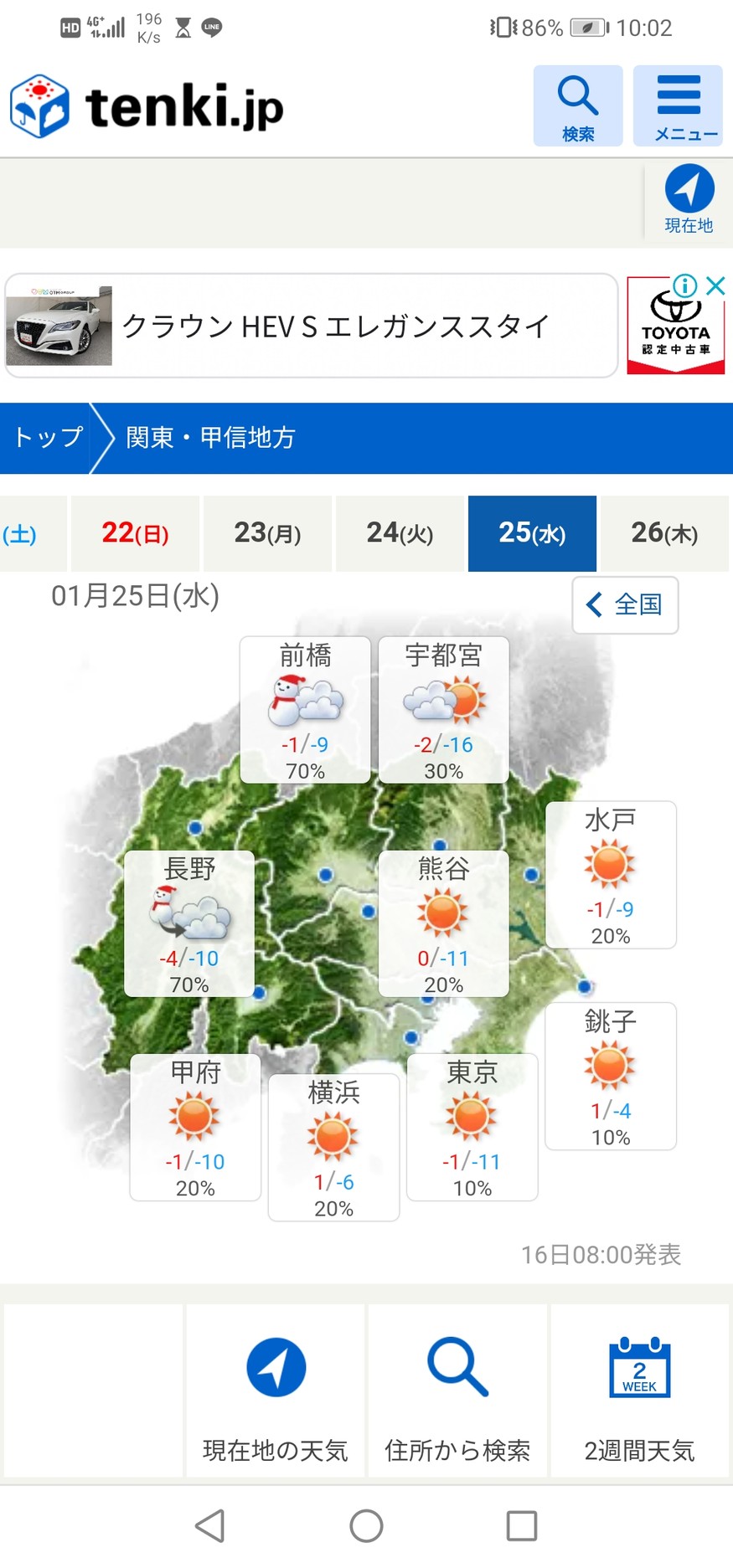Image resolution: width=733 pixels, height=1568 pixels.
Task: Open 長野 weather forecast card
Action: (x=189, y=924)
